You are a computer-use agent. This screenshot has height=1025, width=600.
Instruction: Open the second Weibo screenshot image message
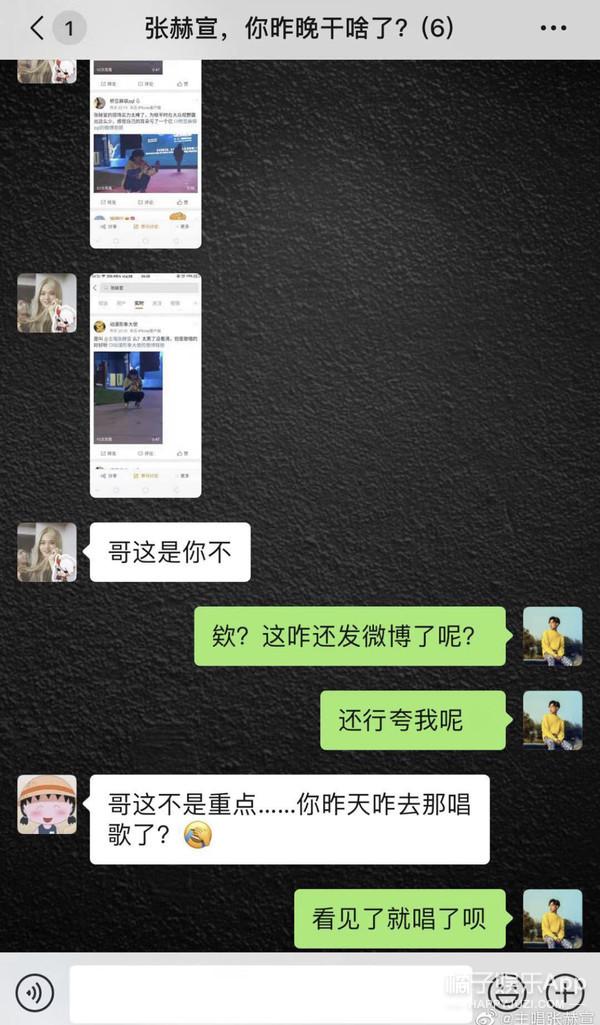(x=146, y=384)
